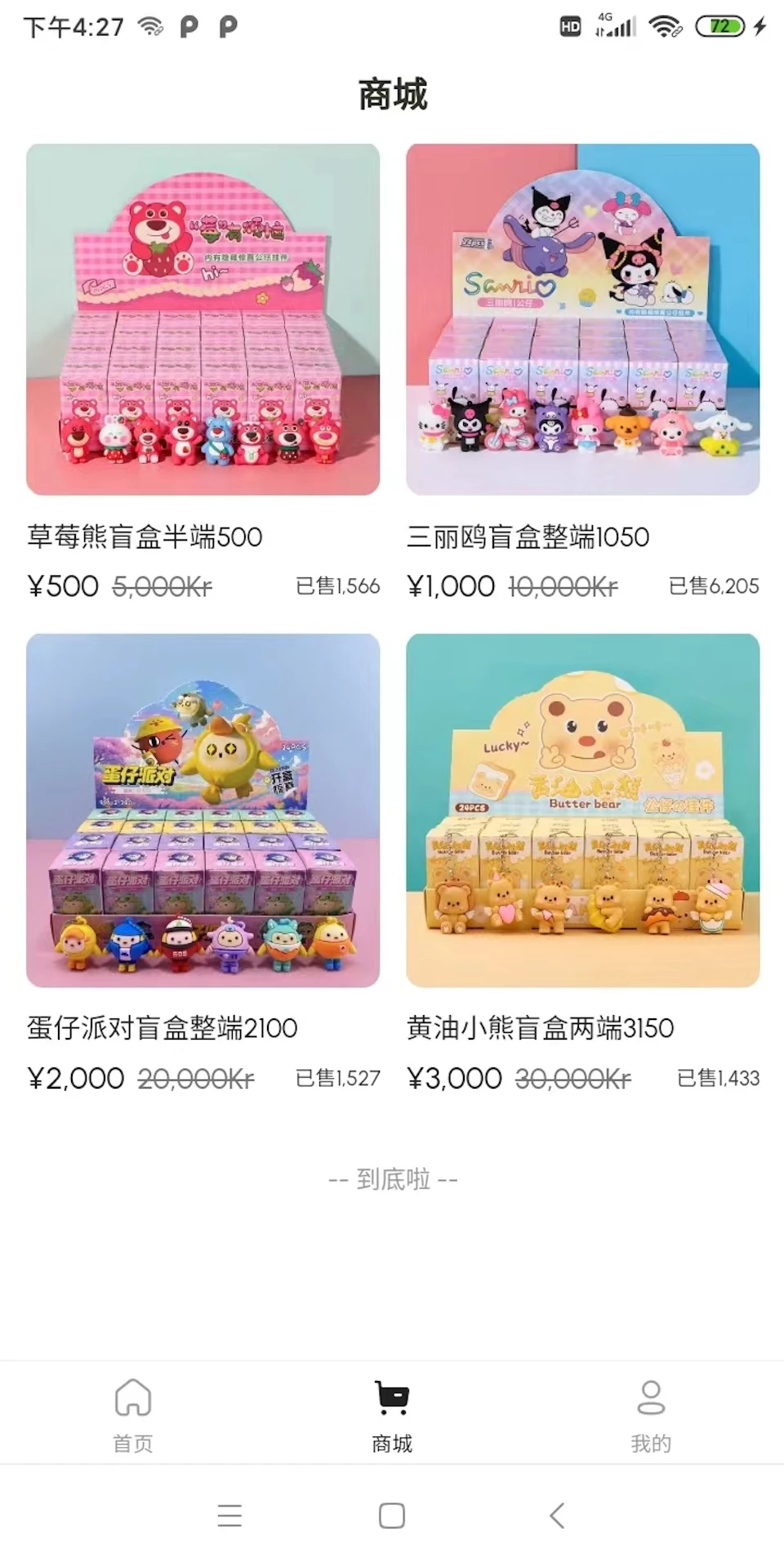Open the recent apps navigation button
784x1568 pixels.
pyautogui.click(x=230, y=1515)
